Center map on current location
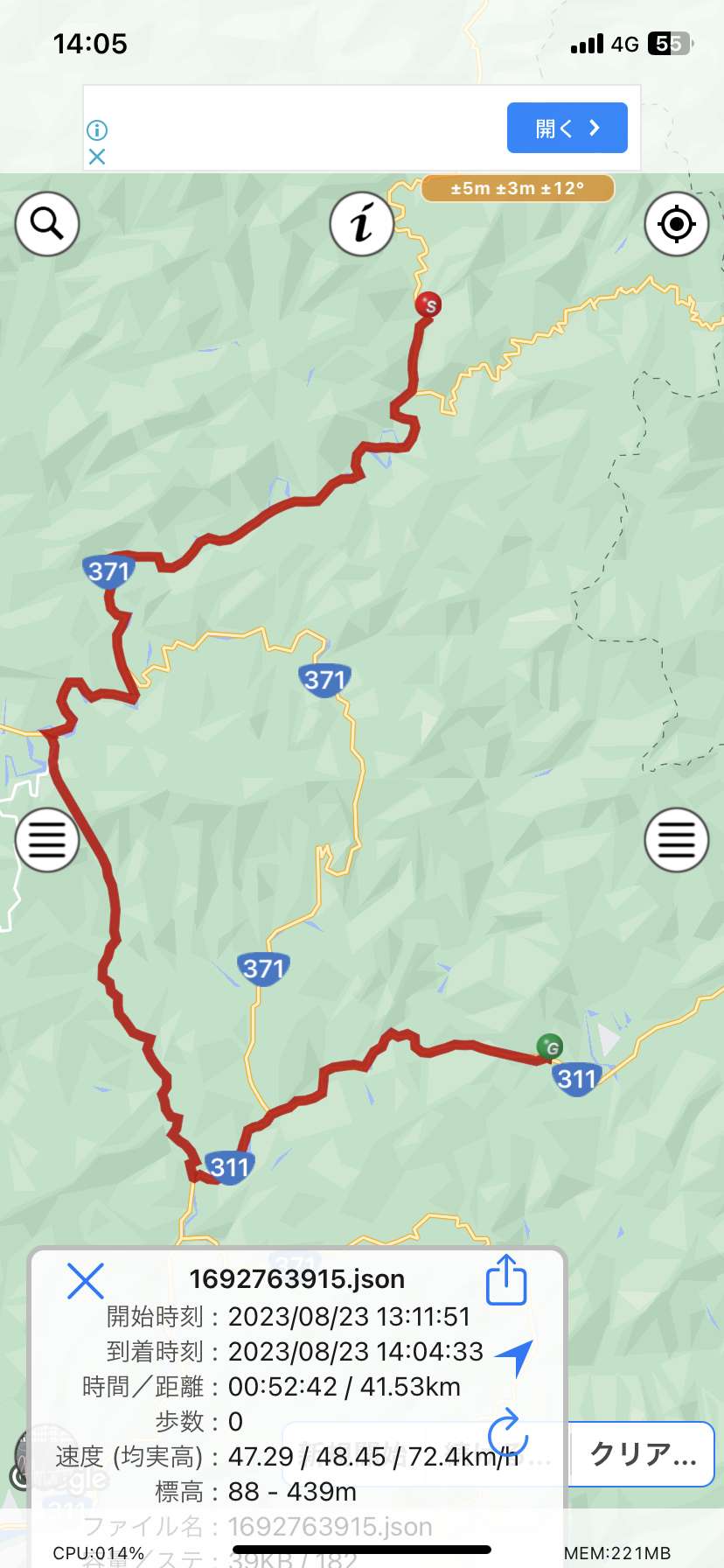This screenshot has height=1568, width=724. (677, 224)
